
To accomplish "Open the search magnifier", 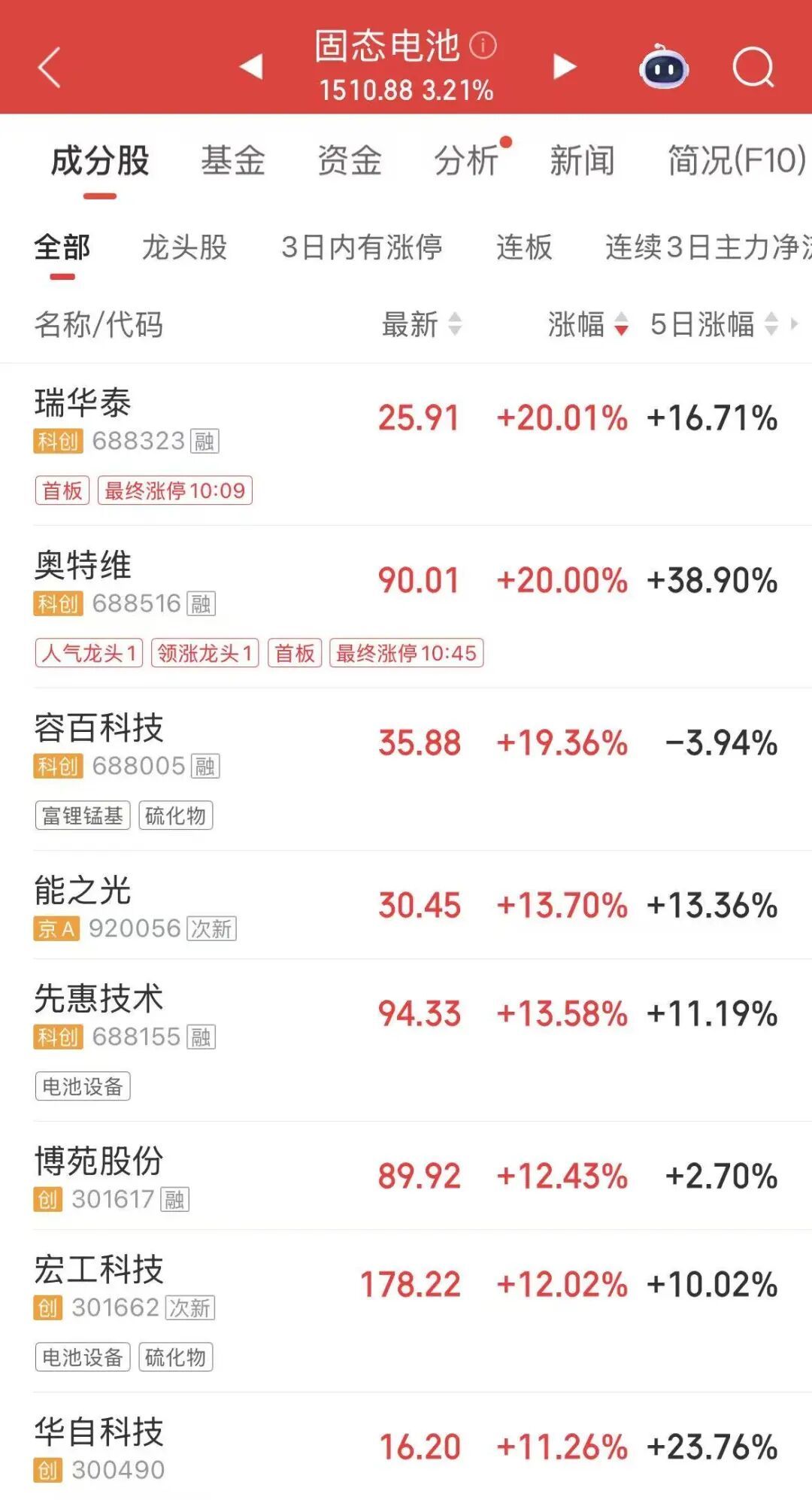I will 753,68.
